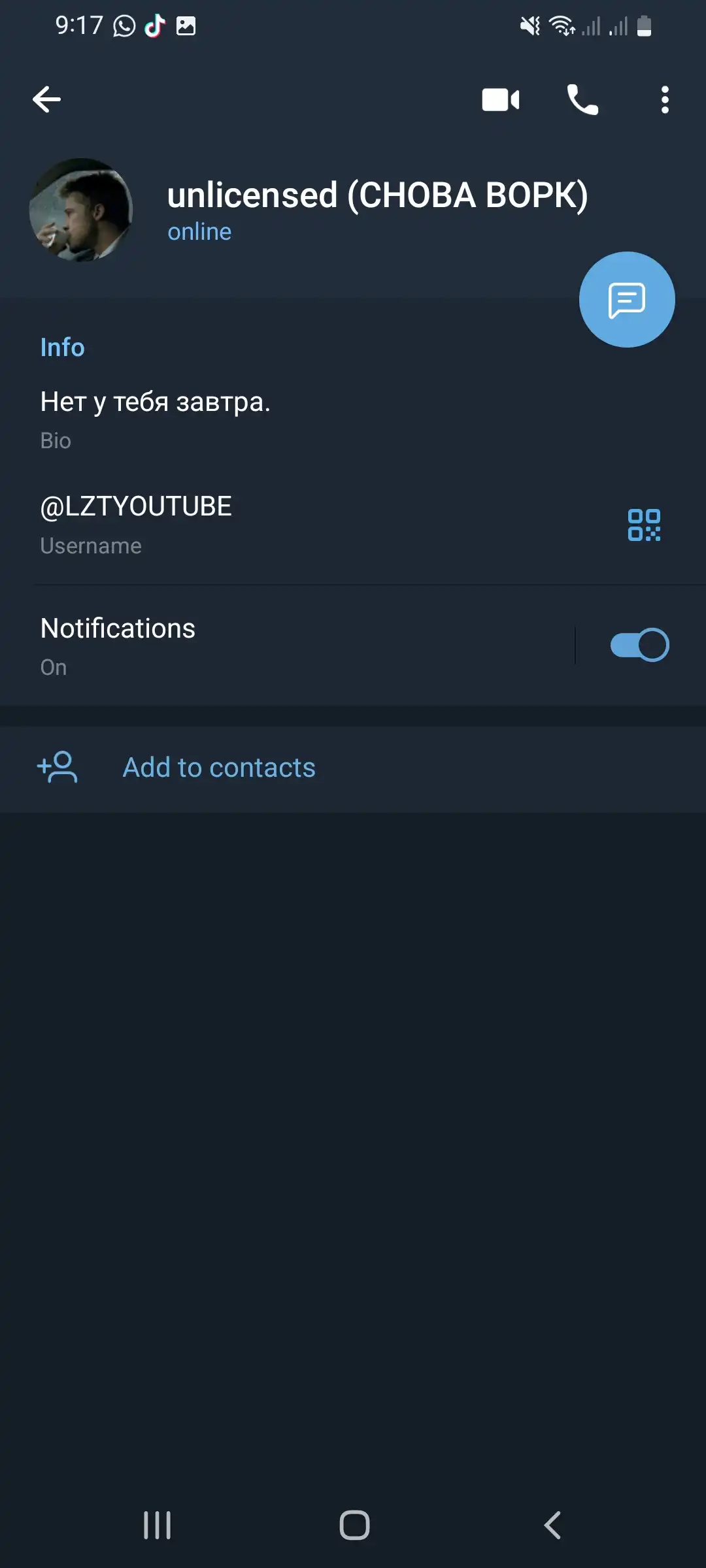Toggle the Notifications switch off
Screen dimensions: 706x1568
(x=639, y=645)
